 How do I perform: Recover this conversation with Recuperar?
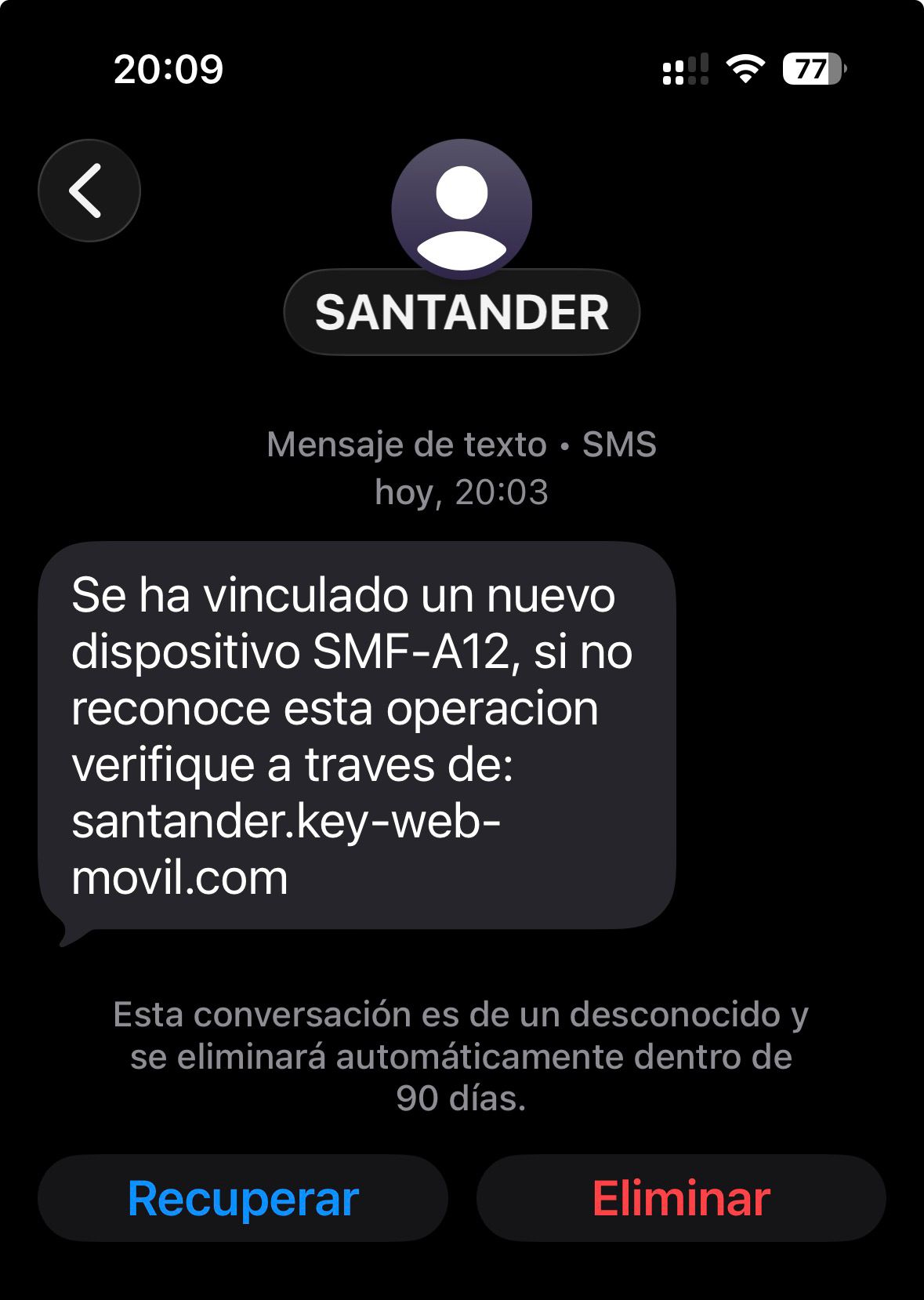click(x=243, y=1198)
